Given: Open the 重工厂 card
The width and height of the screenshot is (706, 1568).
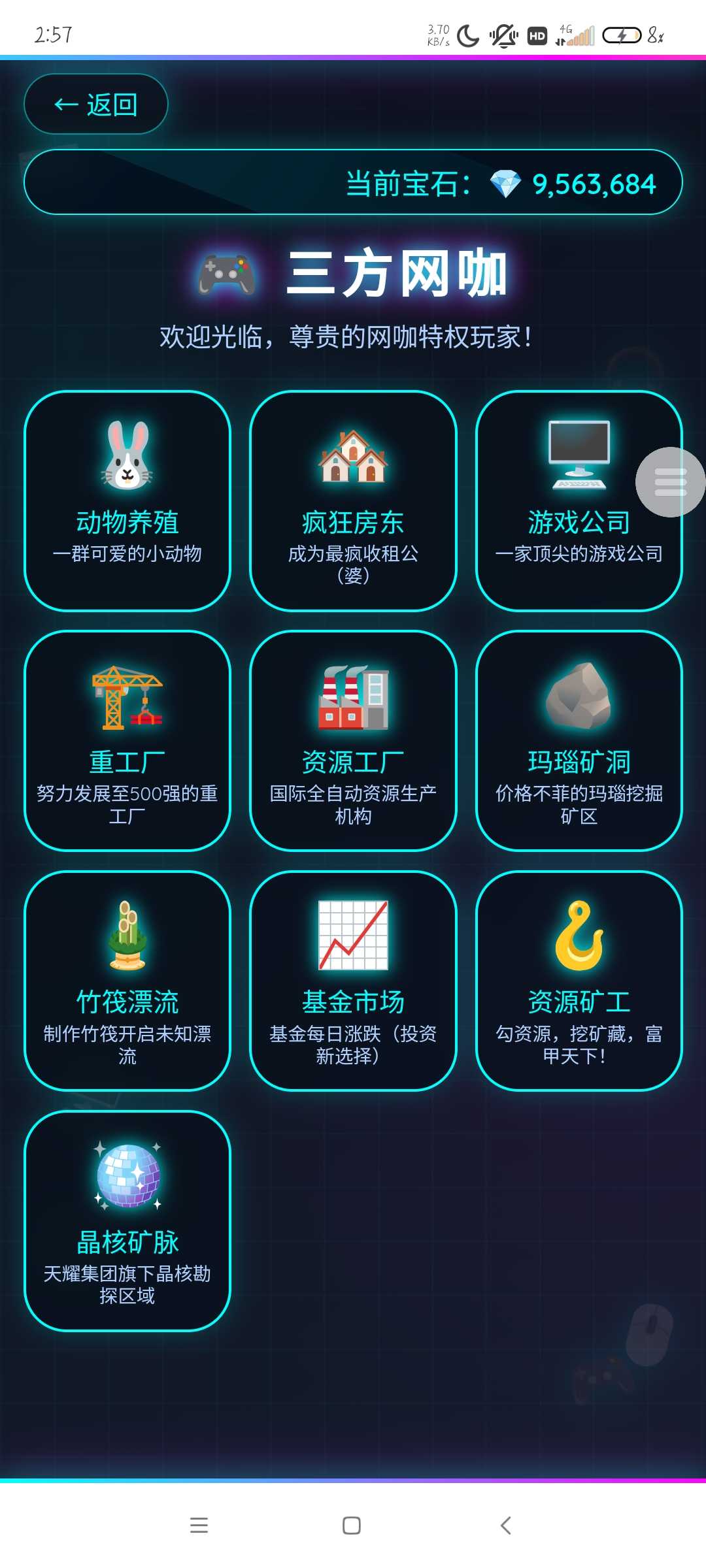Looking at the screenshot, I should point(127,741).
